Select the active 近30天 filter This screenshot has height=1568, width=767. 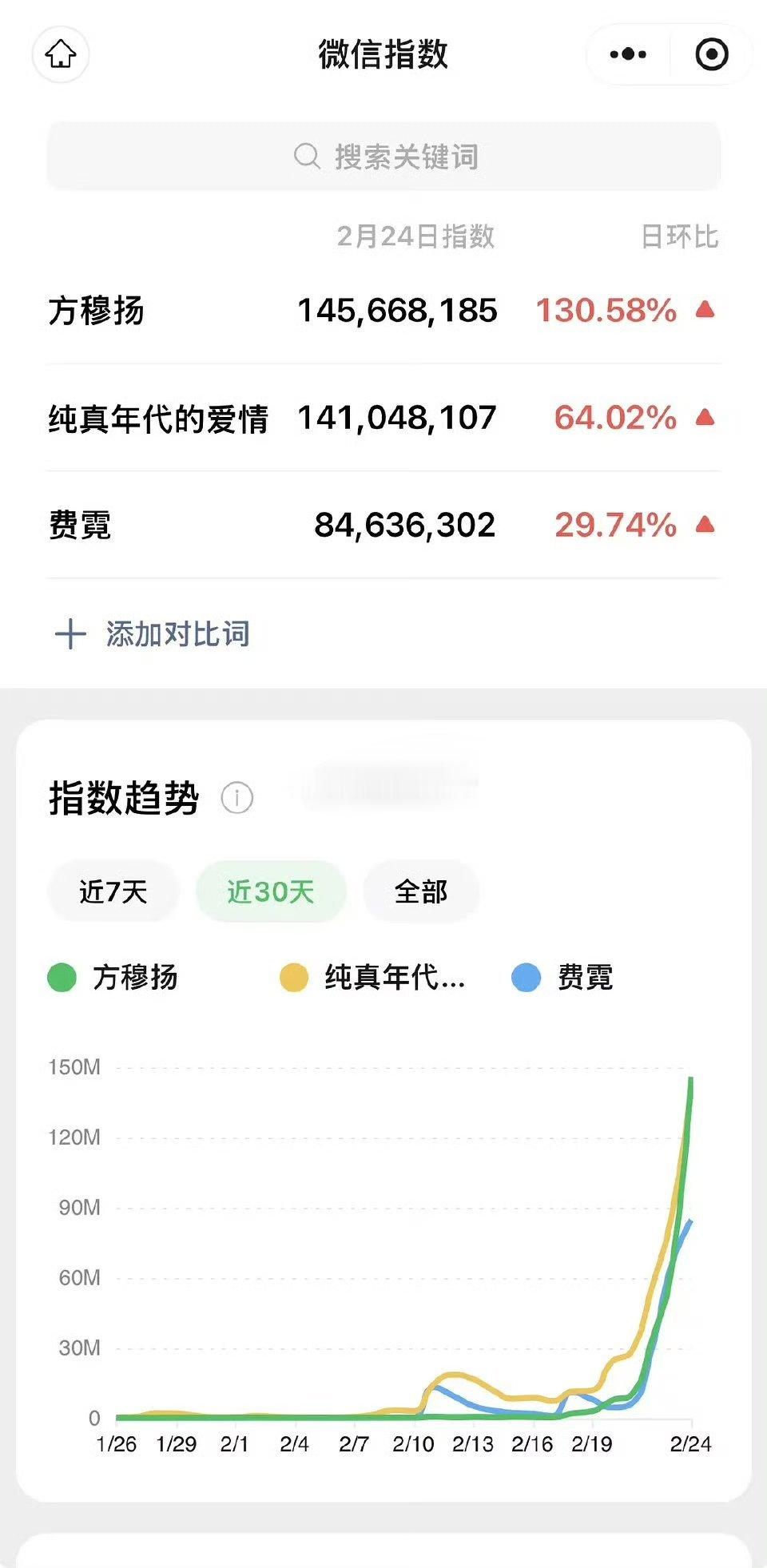(x=271, y=891)
